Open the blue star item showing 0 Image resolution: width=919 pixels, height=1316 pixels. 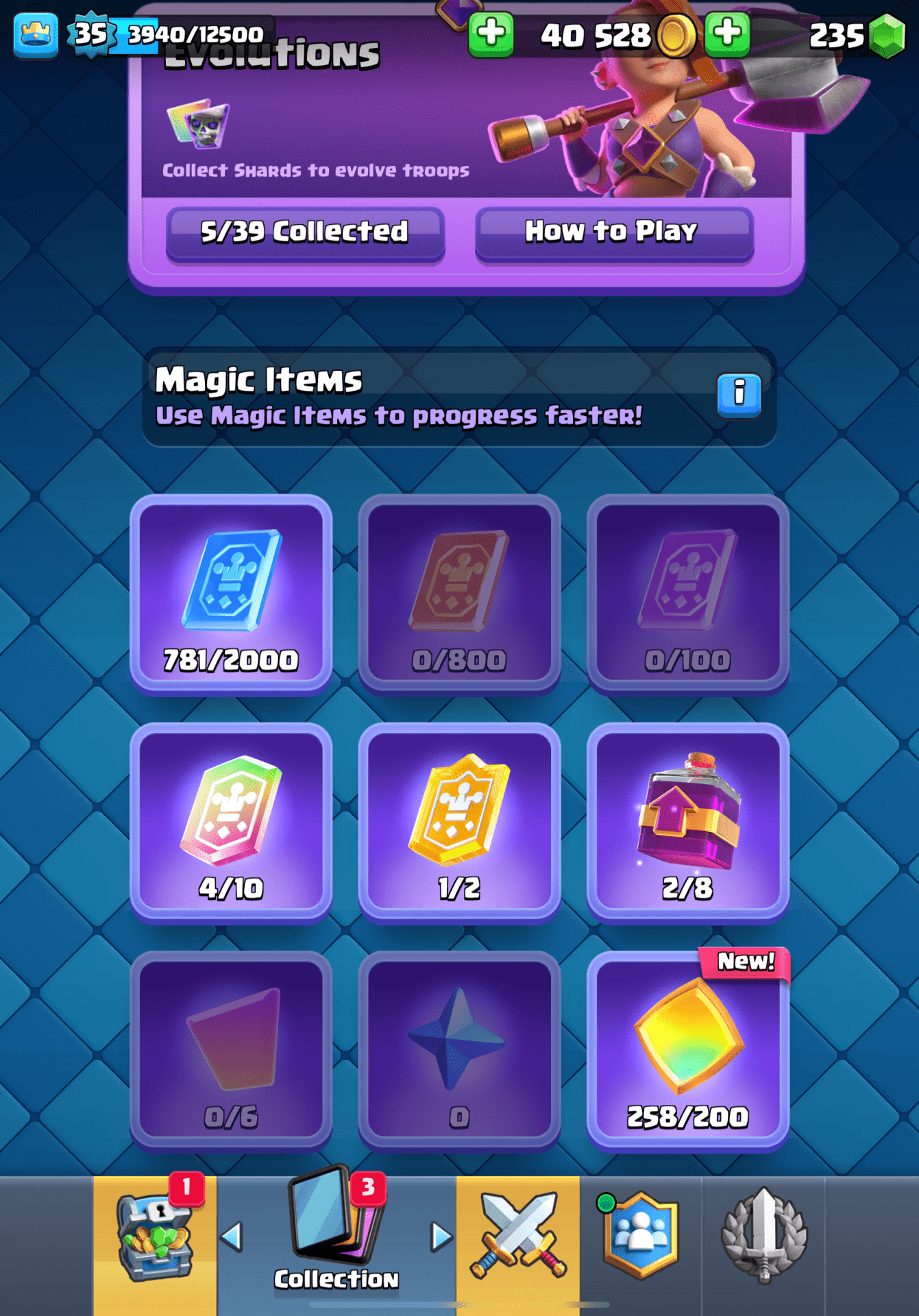[x=459, y=1050]
